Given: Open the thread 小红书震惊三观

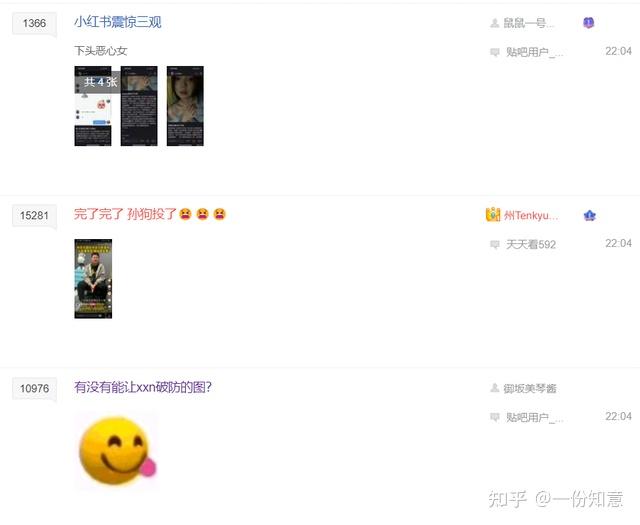Looking at the screenshot, I should (118, 22).
